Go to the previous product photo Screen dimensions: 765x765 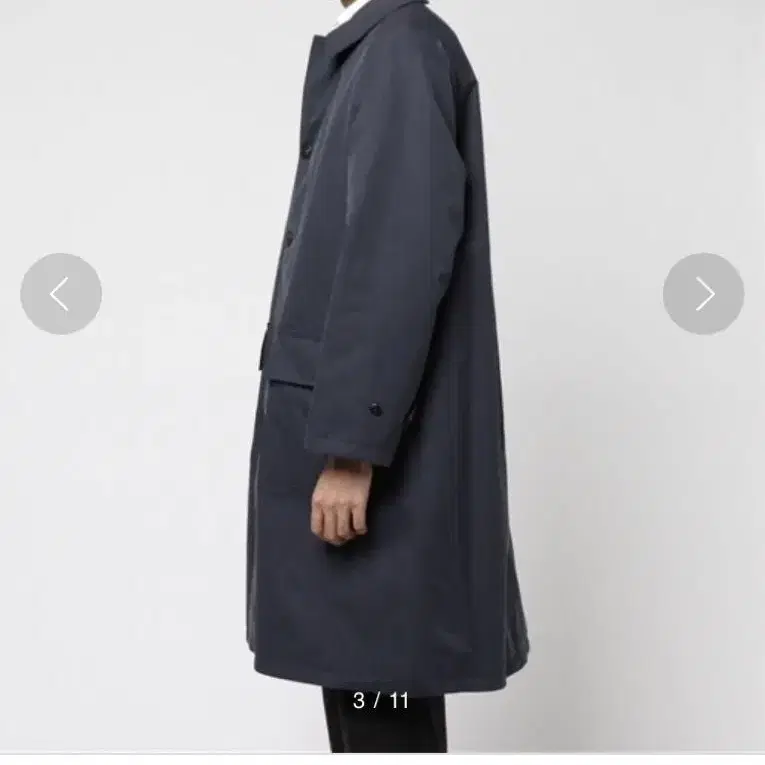[61, 294]
